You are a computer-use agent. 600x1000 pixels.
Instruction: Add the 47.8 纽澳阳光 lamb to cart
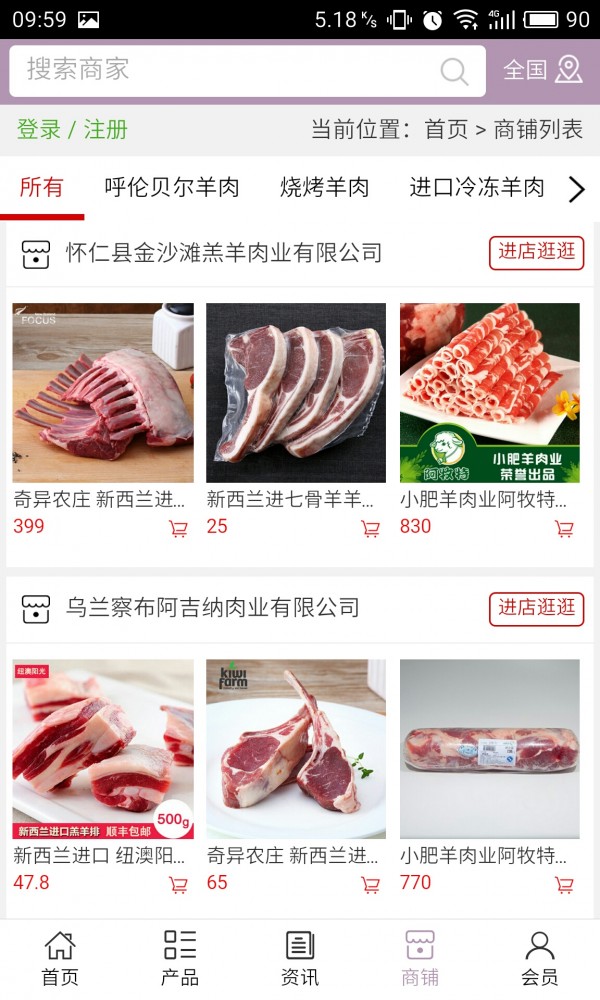pyautogui.click(x=178, y=885)
